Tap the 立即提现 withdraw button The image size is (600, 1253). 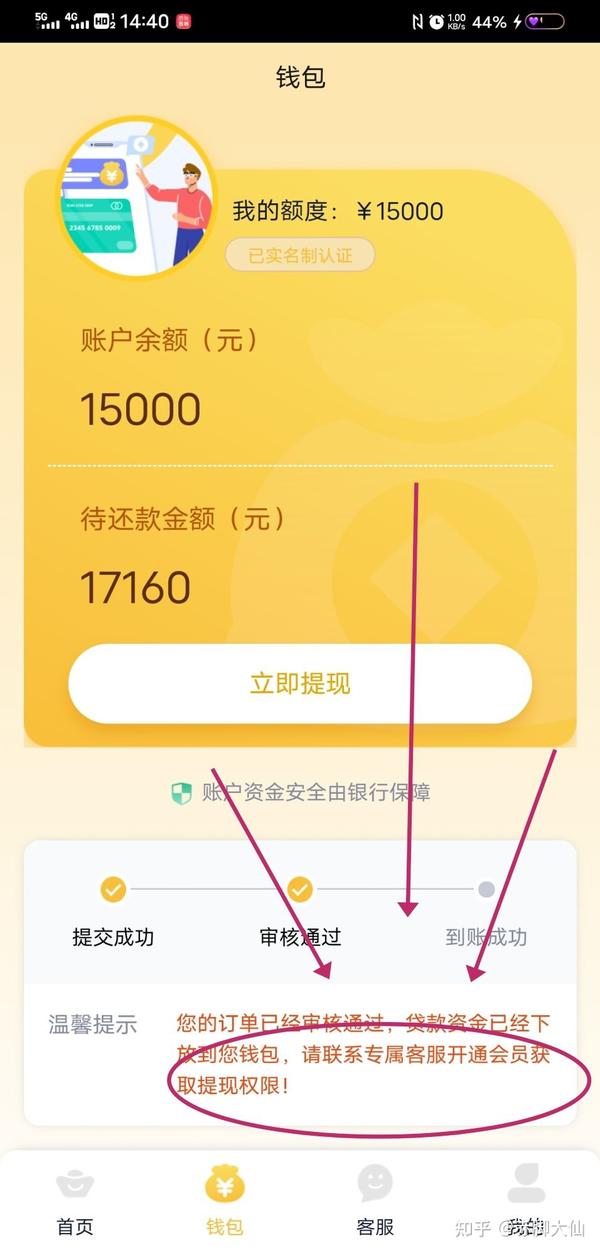pyautogui.click(x=300, y=684)
